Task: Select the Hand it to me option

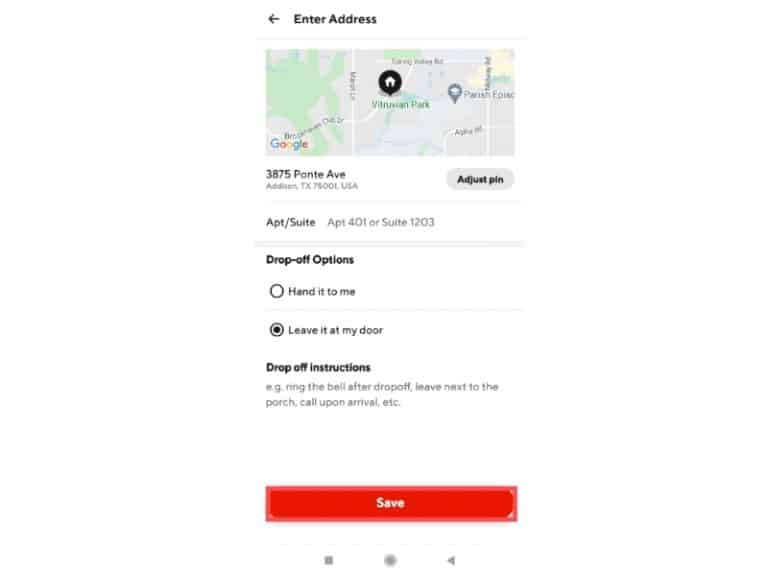Action: coord(277,291)
